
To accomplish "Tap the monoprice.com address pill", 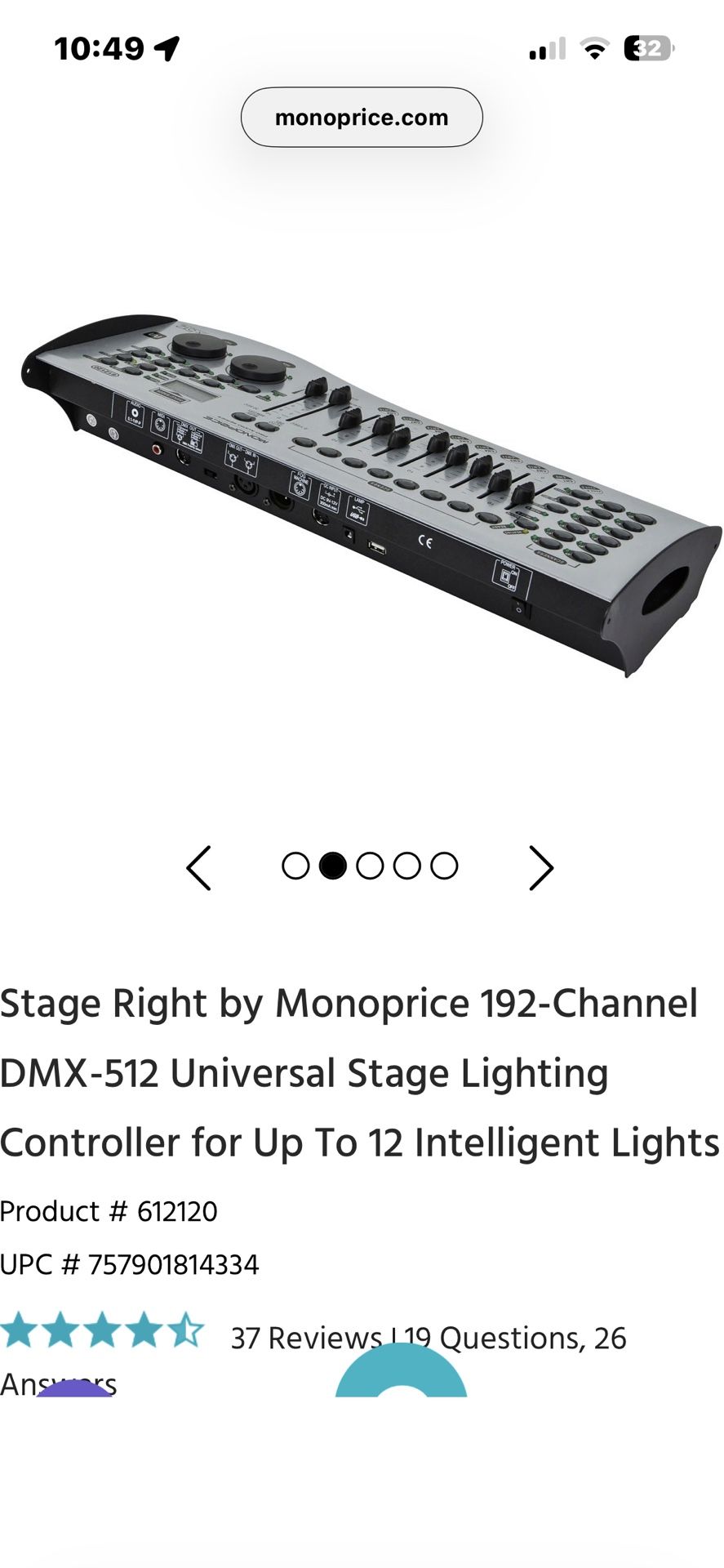I will coord(362,117).
